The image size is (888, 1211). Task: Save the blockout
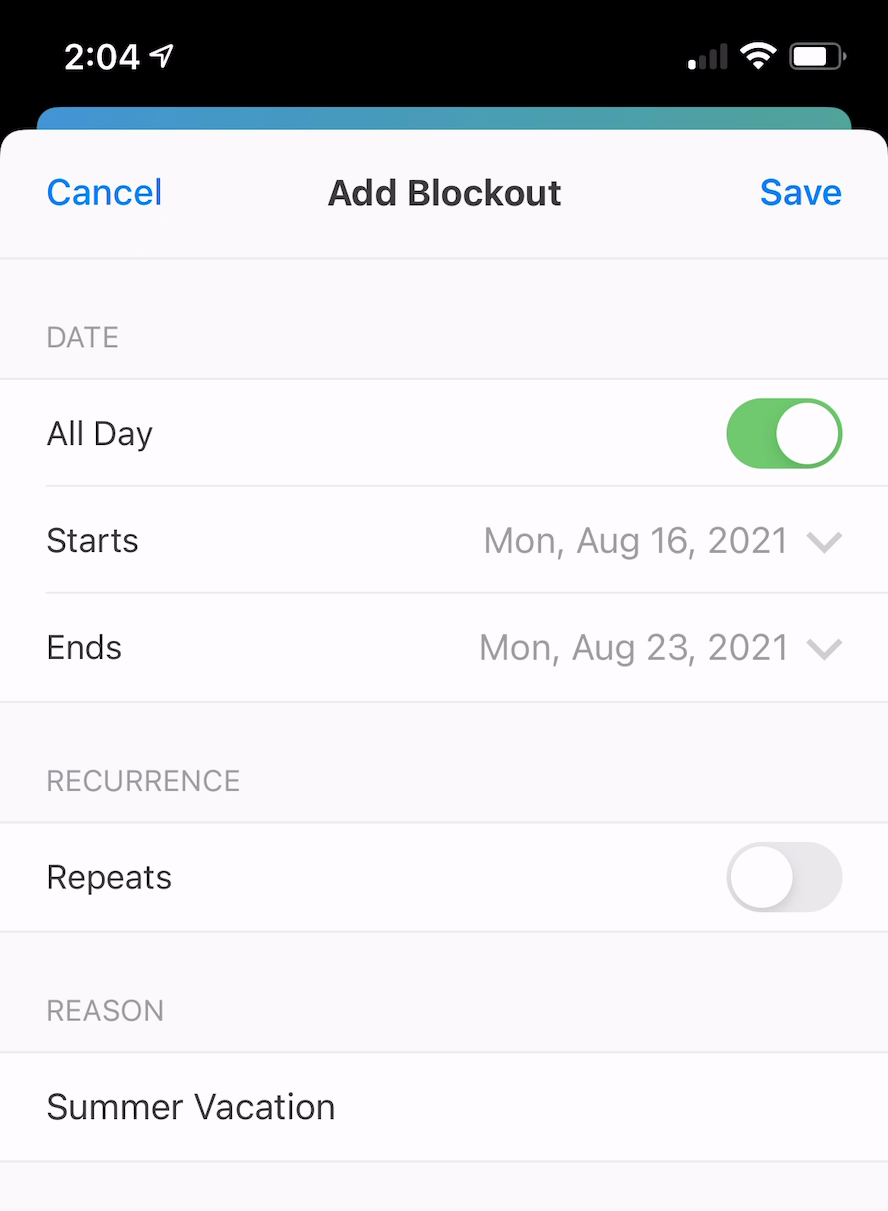[800, 192]
